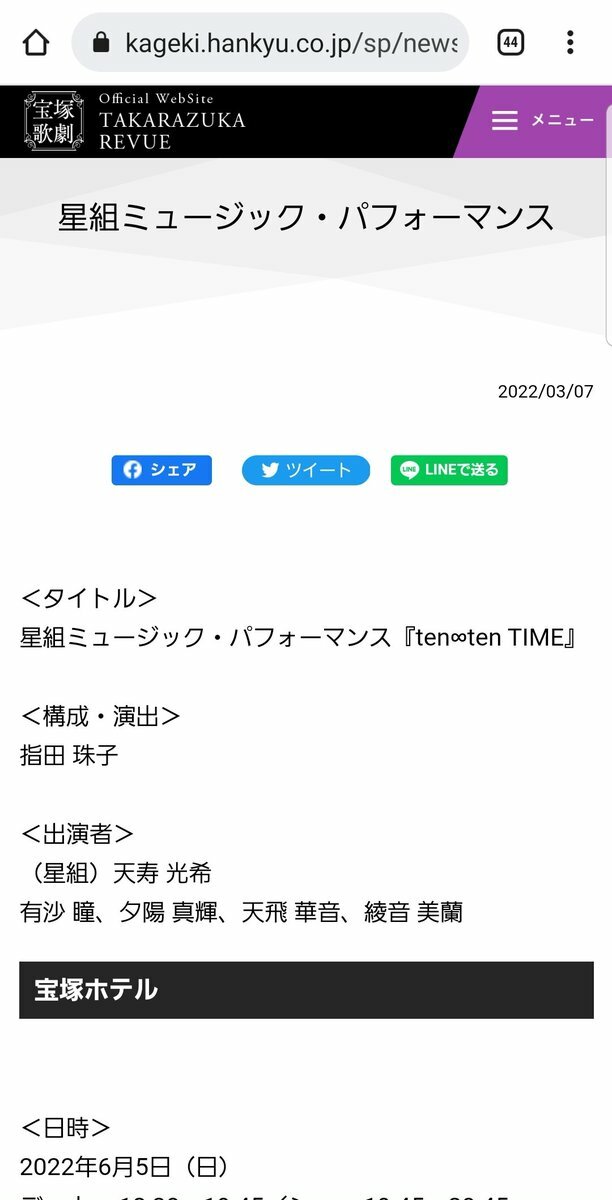Go to browser home page
Viewport: 612px width, 1200px height.
[35, 42]
